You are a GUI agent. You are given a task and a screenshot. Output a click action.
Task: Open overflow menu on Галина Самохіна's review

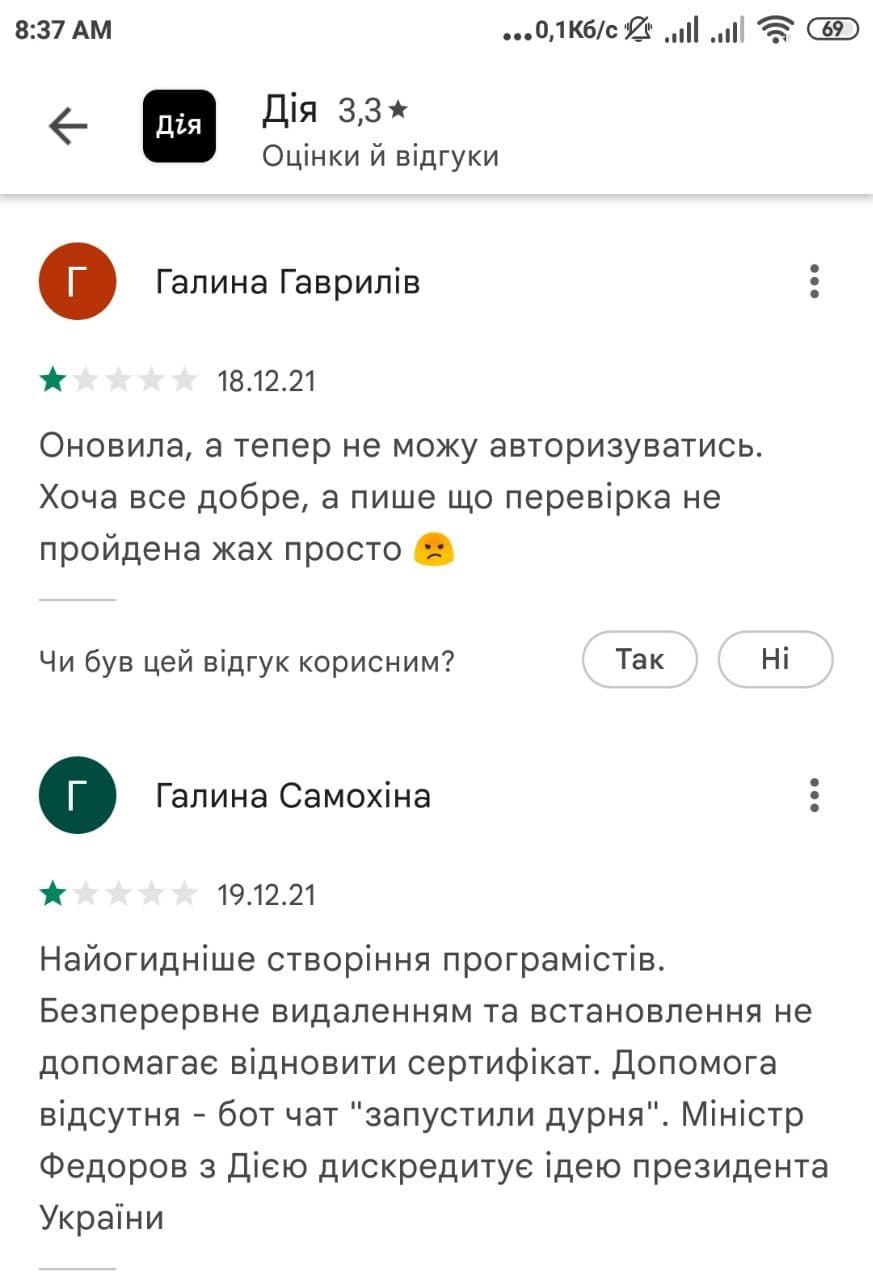(x=815, y=795)
